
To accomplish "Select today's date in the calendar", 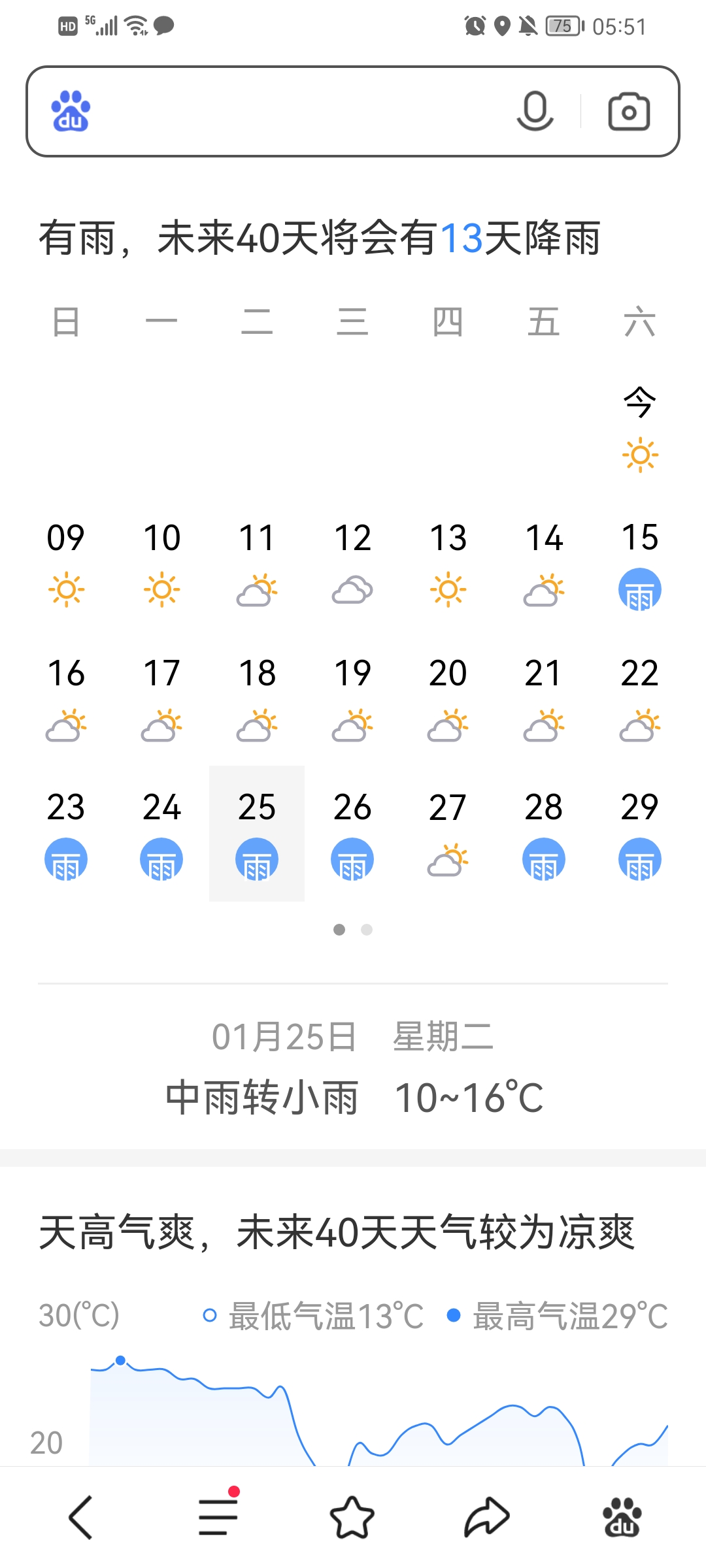I will [x=640, y=429].
